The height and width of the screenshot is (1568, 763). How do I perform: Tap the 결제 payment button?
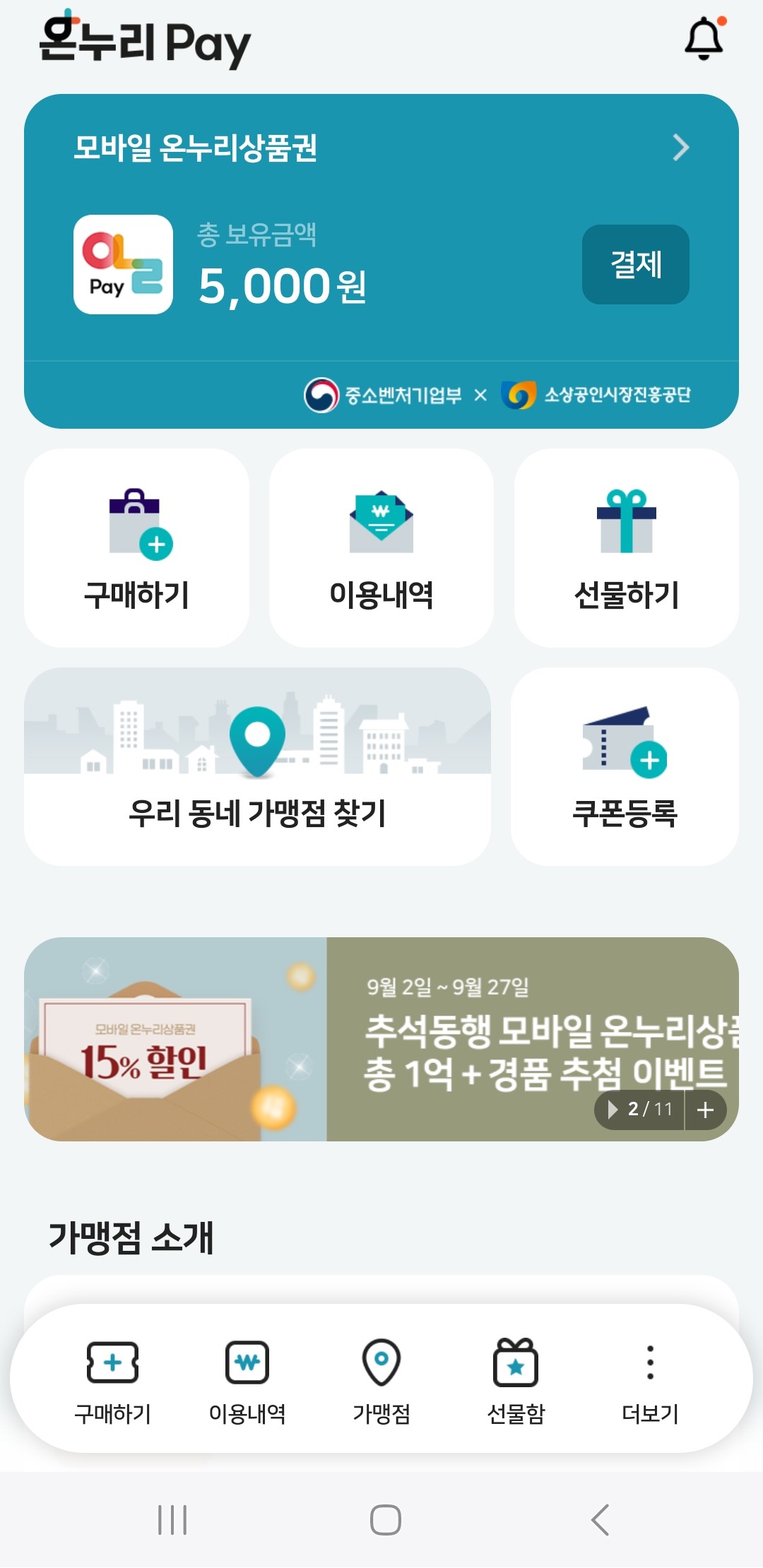tap(635, 265)
